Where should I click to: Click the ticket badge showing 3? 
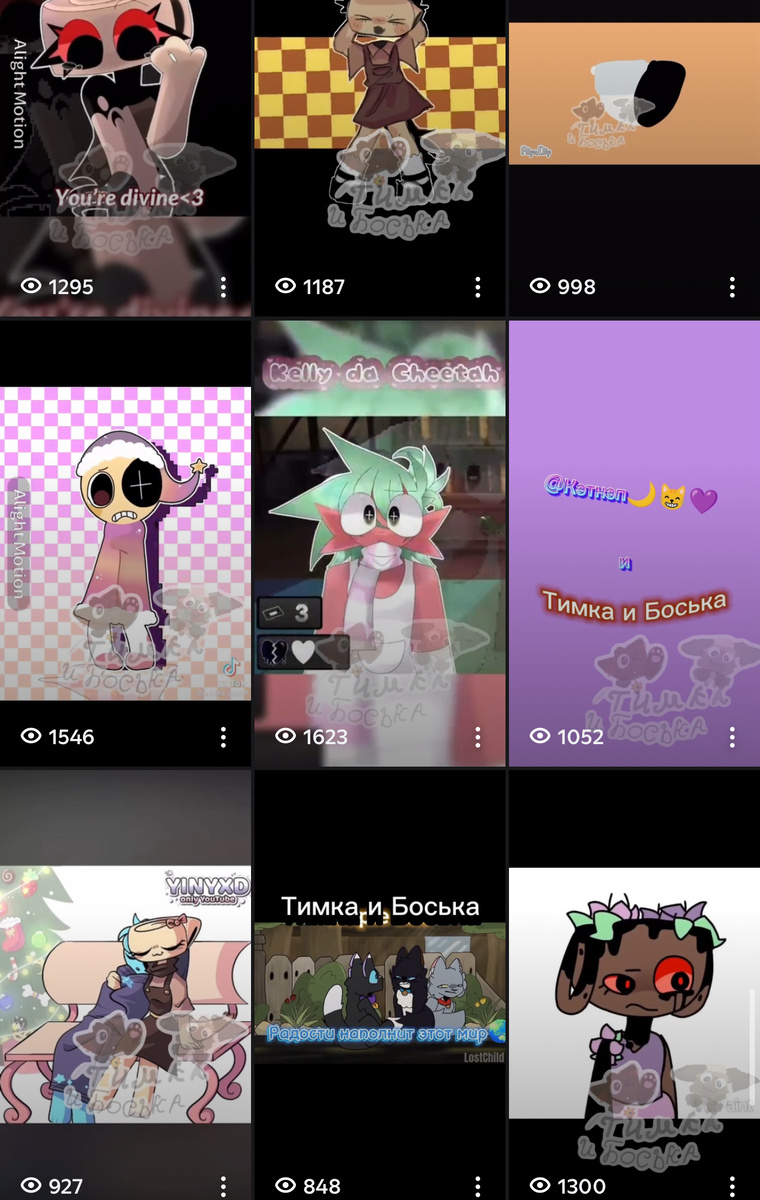pyautogui.click(x=290, y=613)
